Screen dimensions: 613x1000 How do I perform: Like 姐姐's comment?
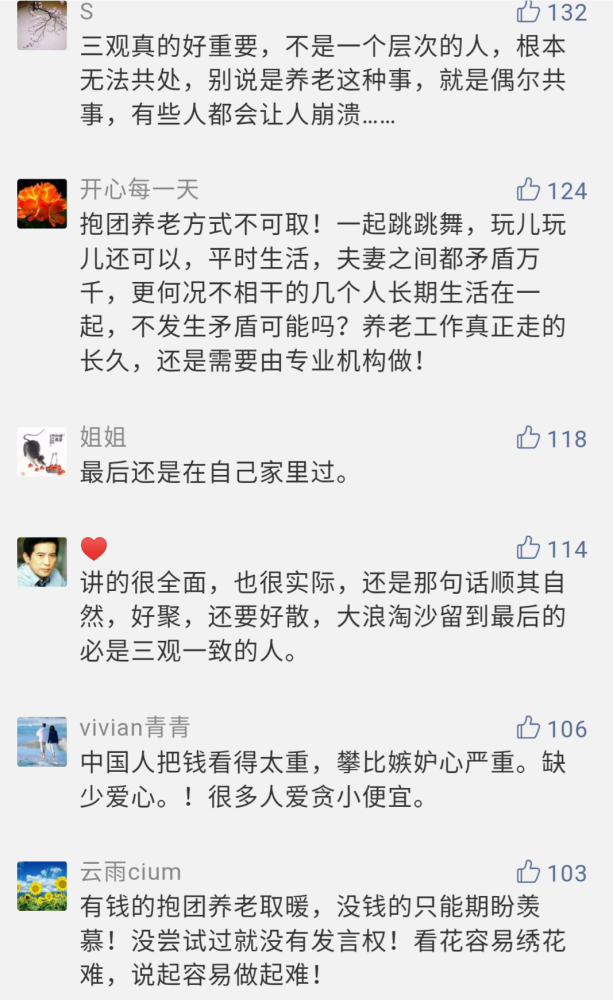click(x=528, y=438)
